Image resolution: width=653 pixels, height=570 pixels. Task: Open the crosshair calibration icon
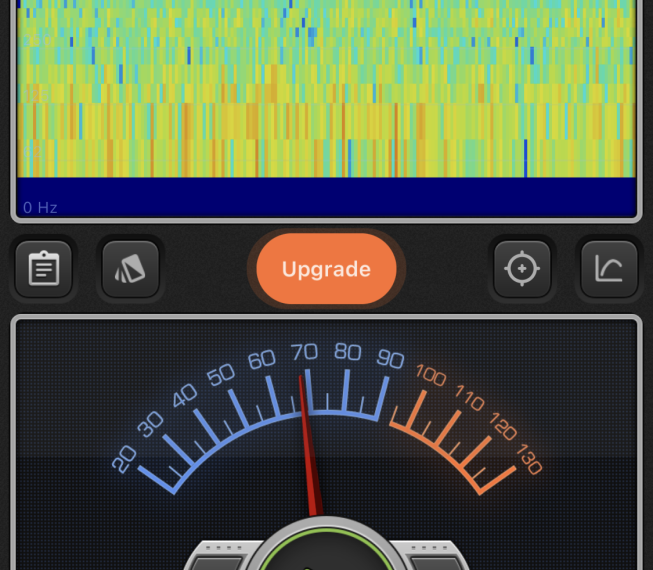pos(522,269)
